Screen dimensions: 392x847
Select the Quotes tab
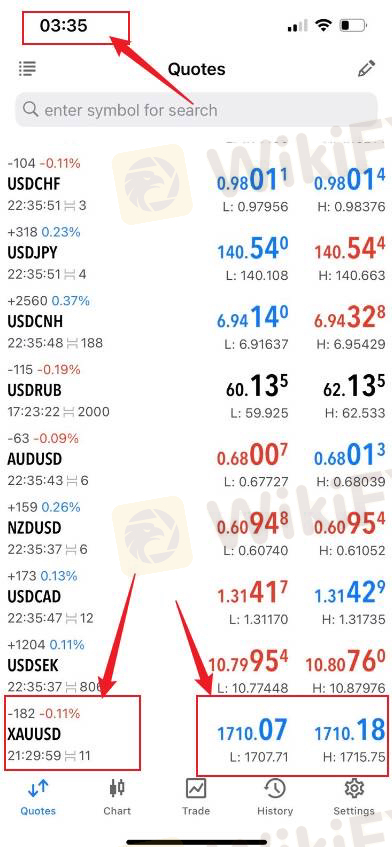tap(38, 797)
